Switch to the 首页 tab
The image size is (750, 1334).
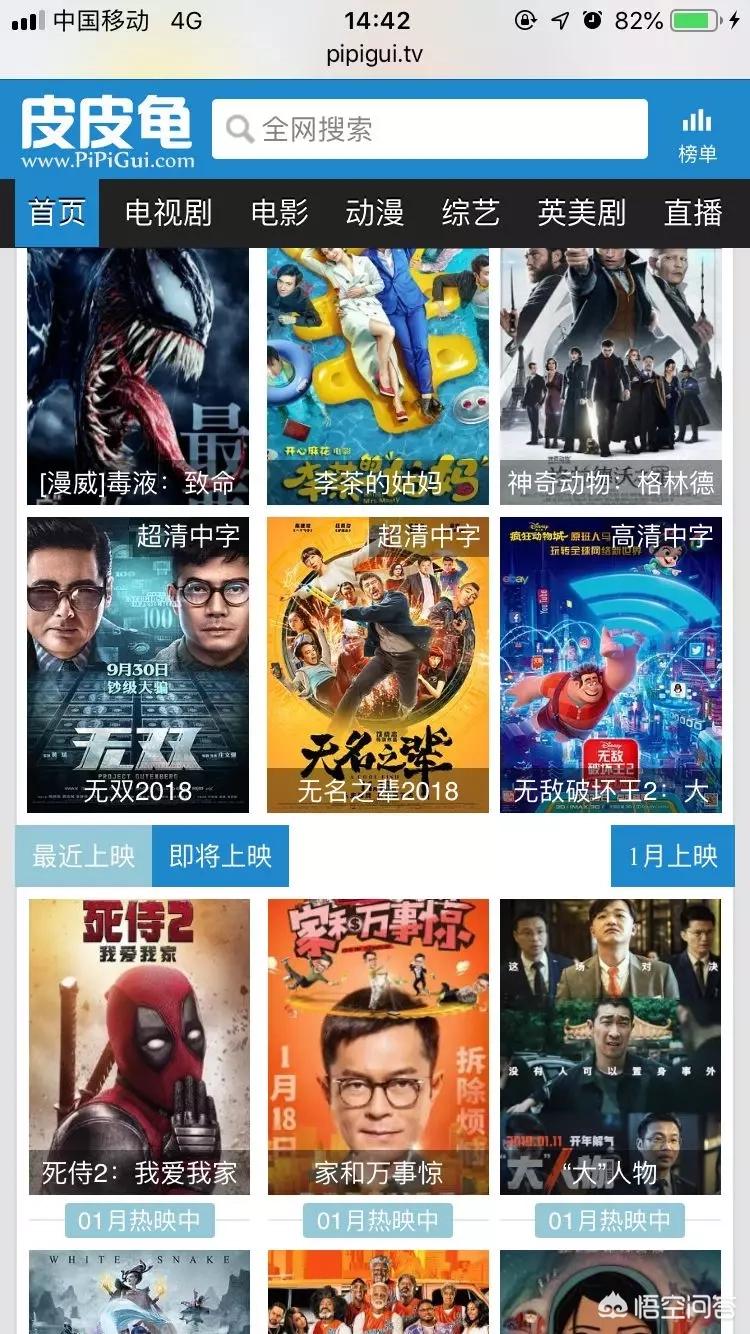pos(57,213)
